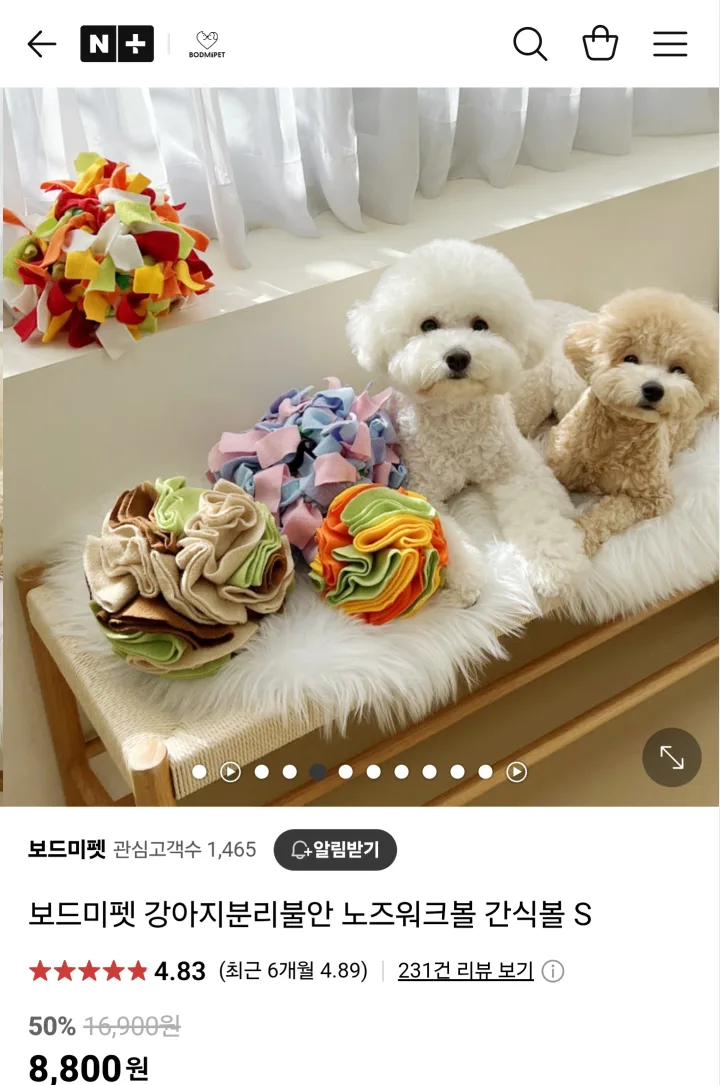Expand the product image to fullscreen
The width and height of the screenshot is (720, 1085).
[x=672, y=758]
